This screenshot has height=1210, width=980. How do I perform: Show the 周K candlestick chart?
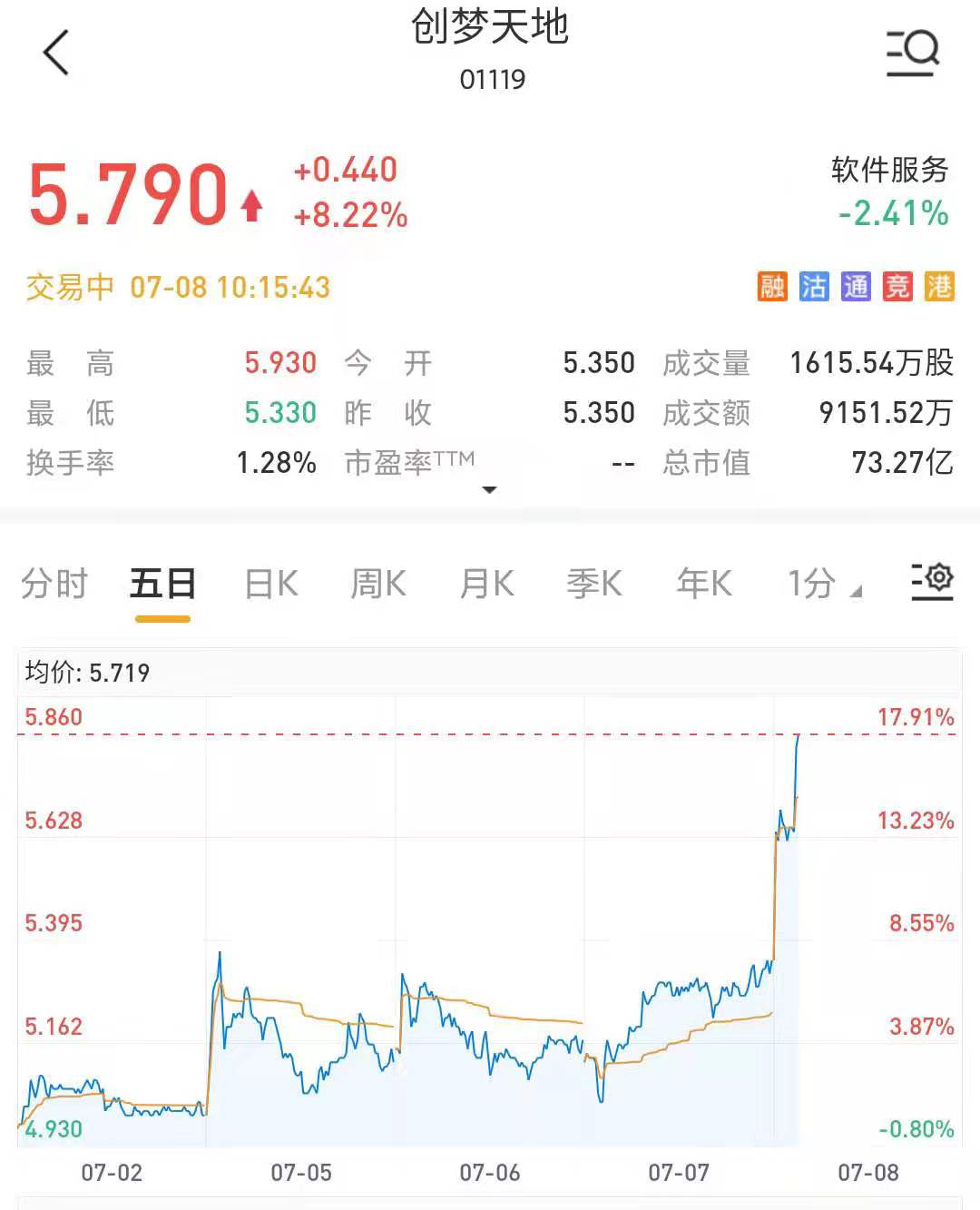(x=378, y=584)
